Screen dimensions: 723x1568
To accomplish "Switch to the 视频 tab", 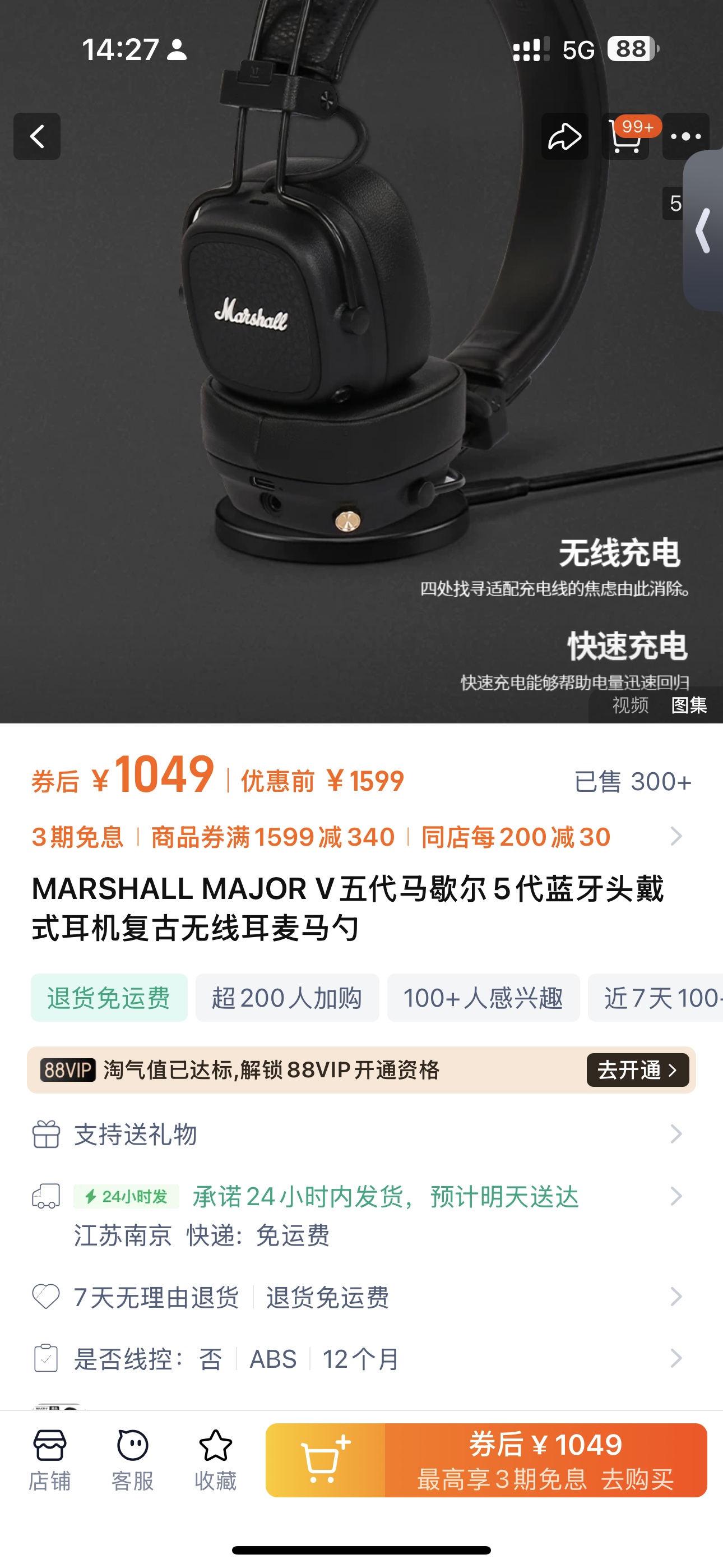I will coord(630,705).
